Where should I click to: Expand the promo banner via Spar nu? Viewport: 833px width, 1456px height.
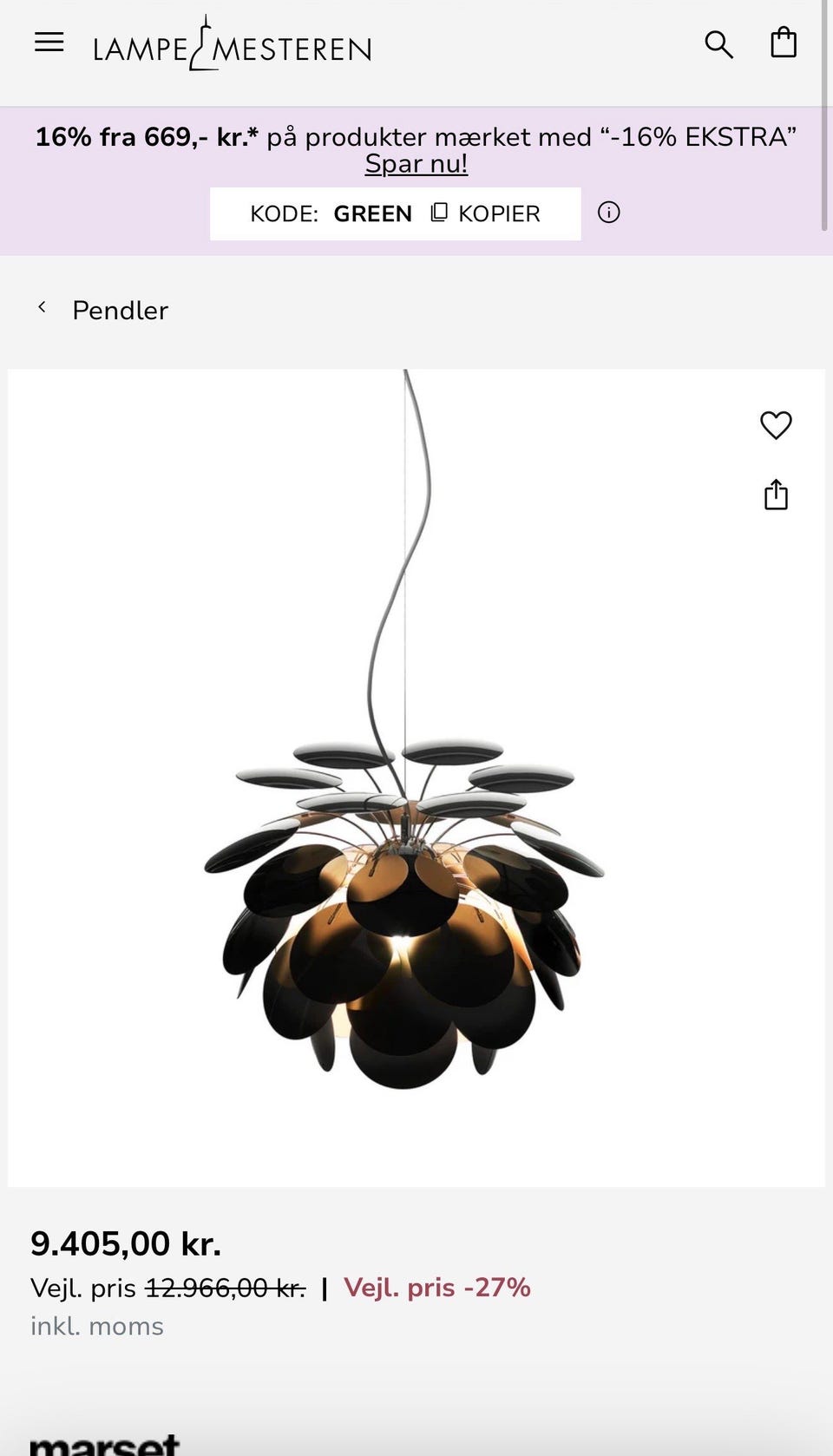(x=416, y=163)
